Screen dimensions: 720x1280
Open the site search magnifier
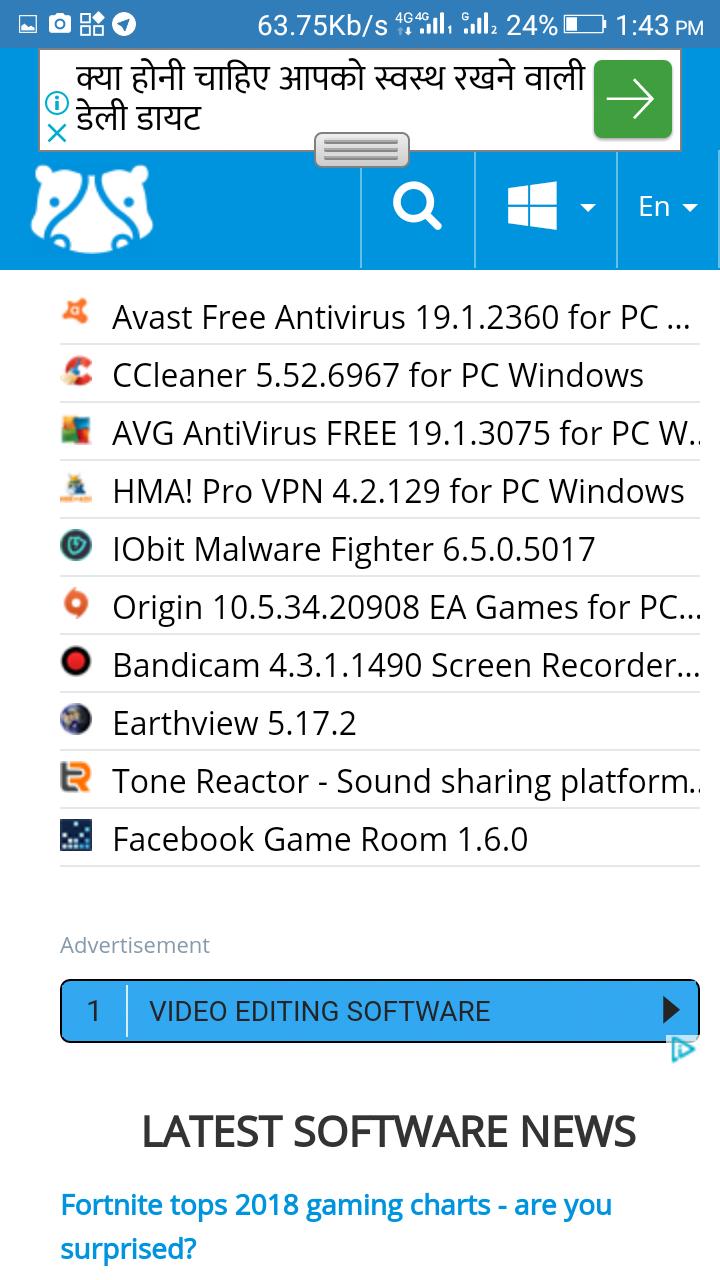(417, 208)
